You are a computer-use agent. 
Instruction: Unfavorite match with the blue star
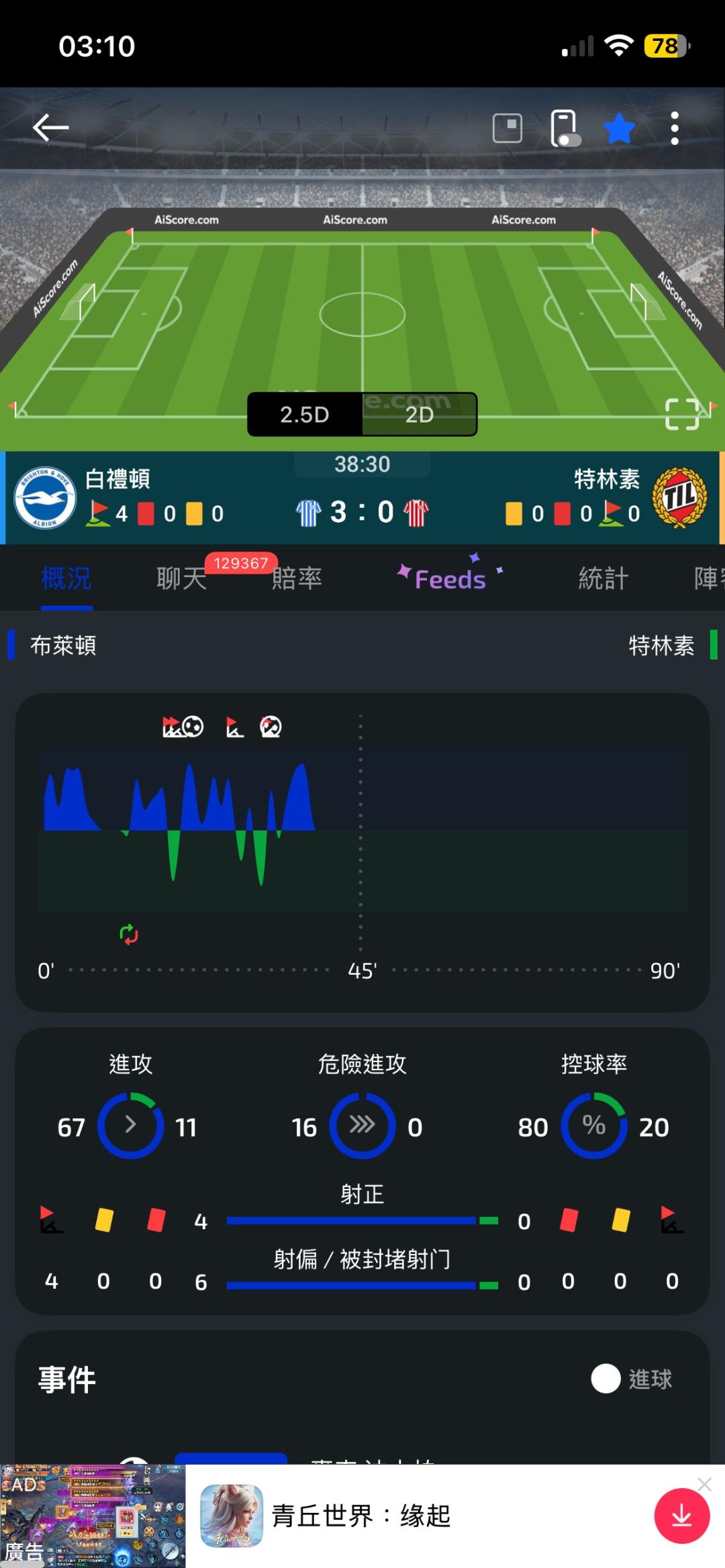(619, 128)
